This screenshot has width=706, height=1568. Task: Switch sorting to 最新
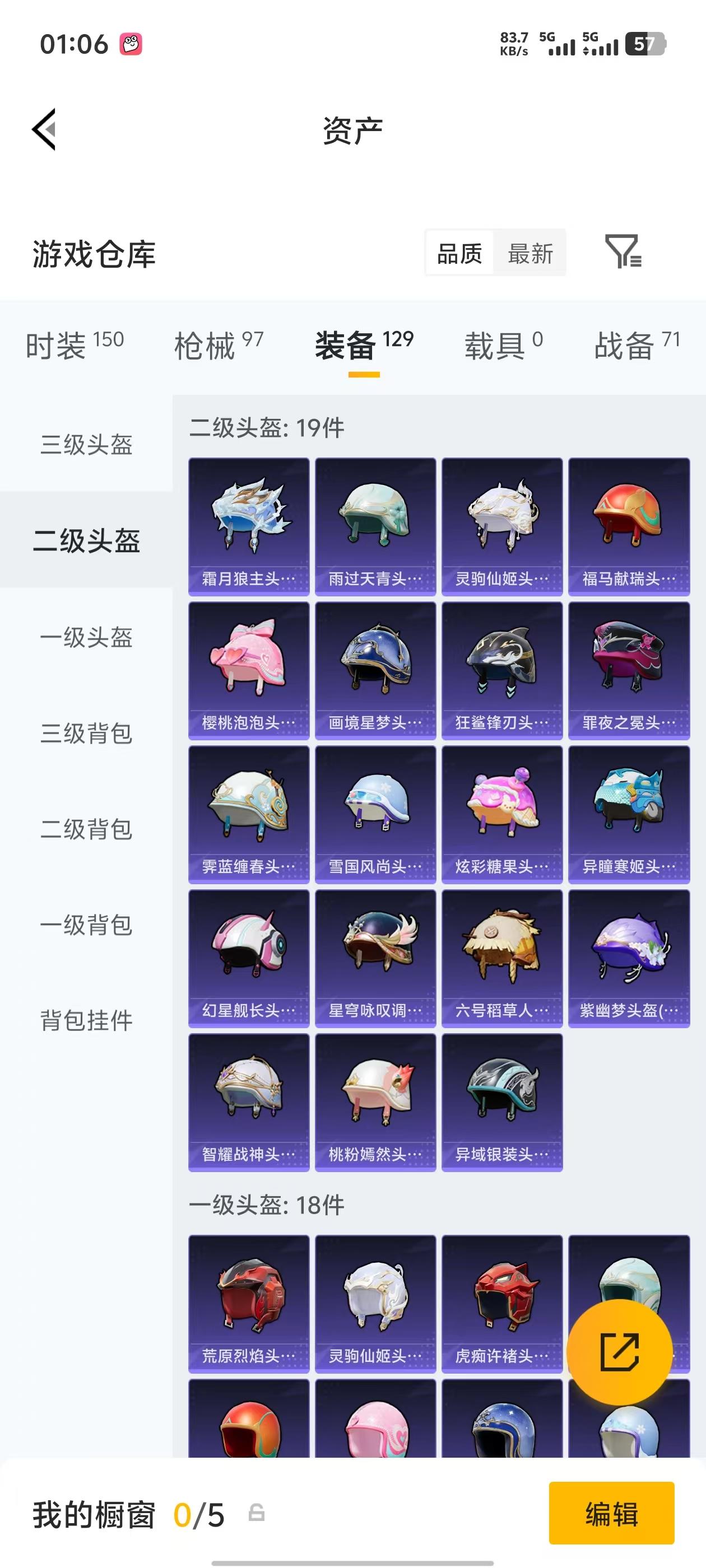tap(529, 254)
